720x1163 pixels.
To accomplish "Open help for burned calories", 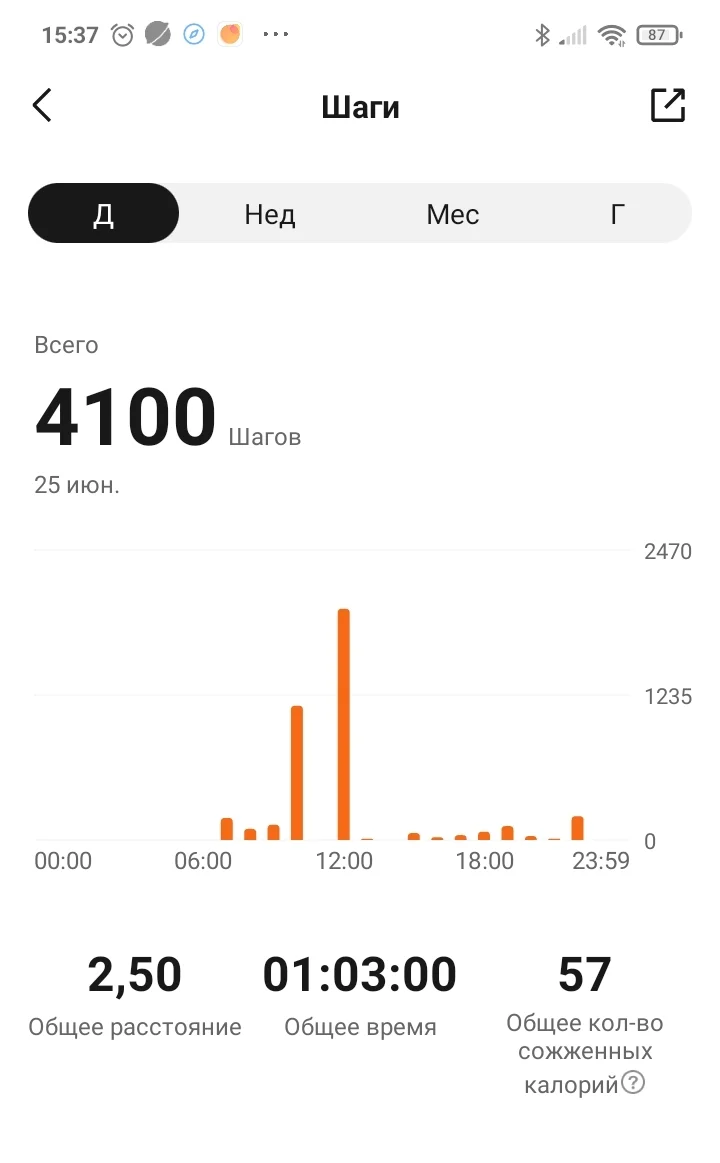I will tap(633, 1082).
